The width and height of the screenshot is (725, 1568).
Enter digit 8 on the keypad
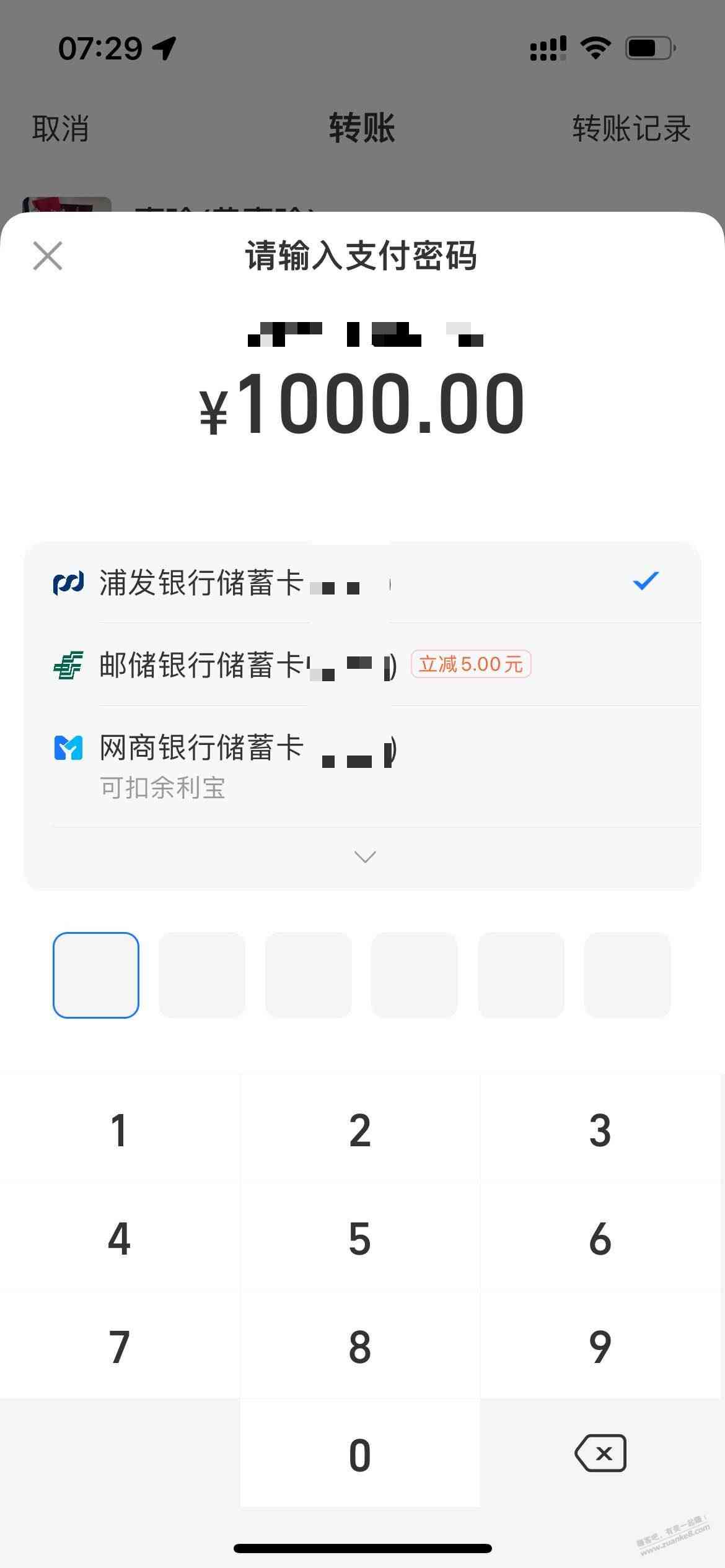pos(360,1346)
